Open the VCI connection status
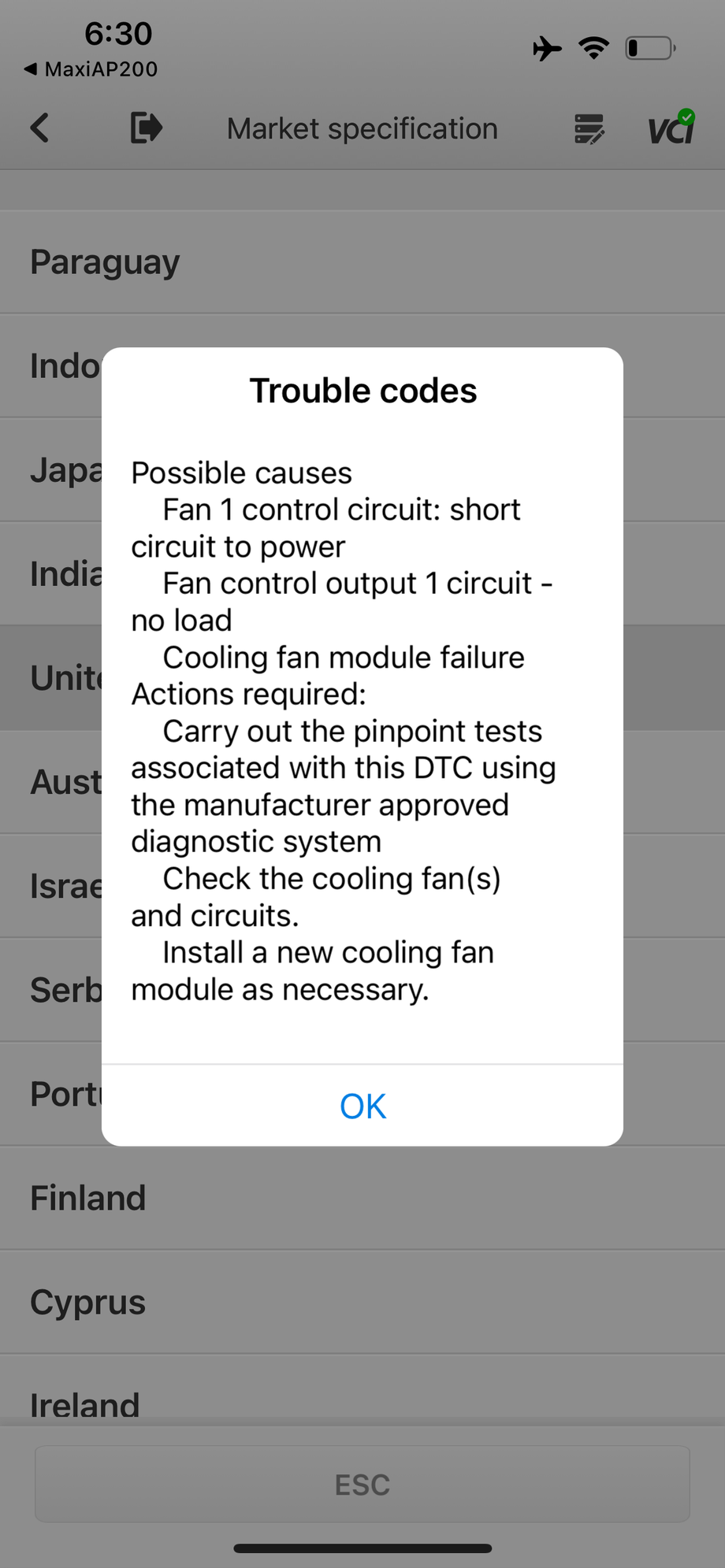 (x=671, y=128)
